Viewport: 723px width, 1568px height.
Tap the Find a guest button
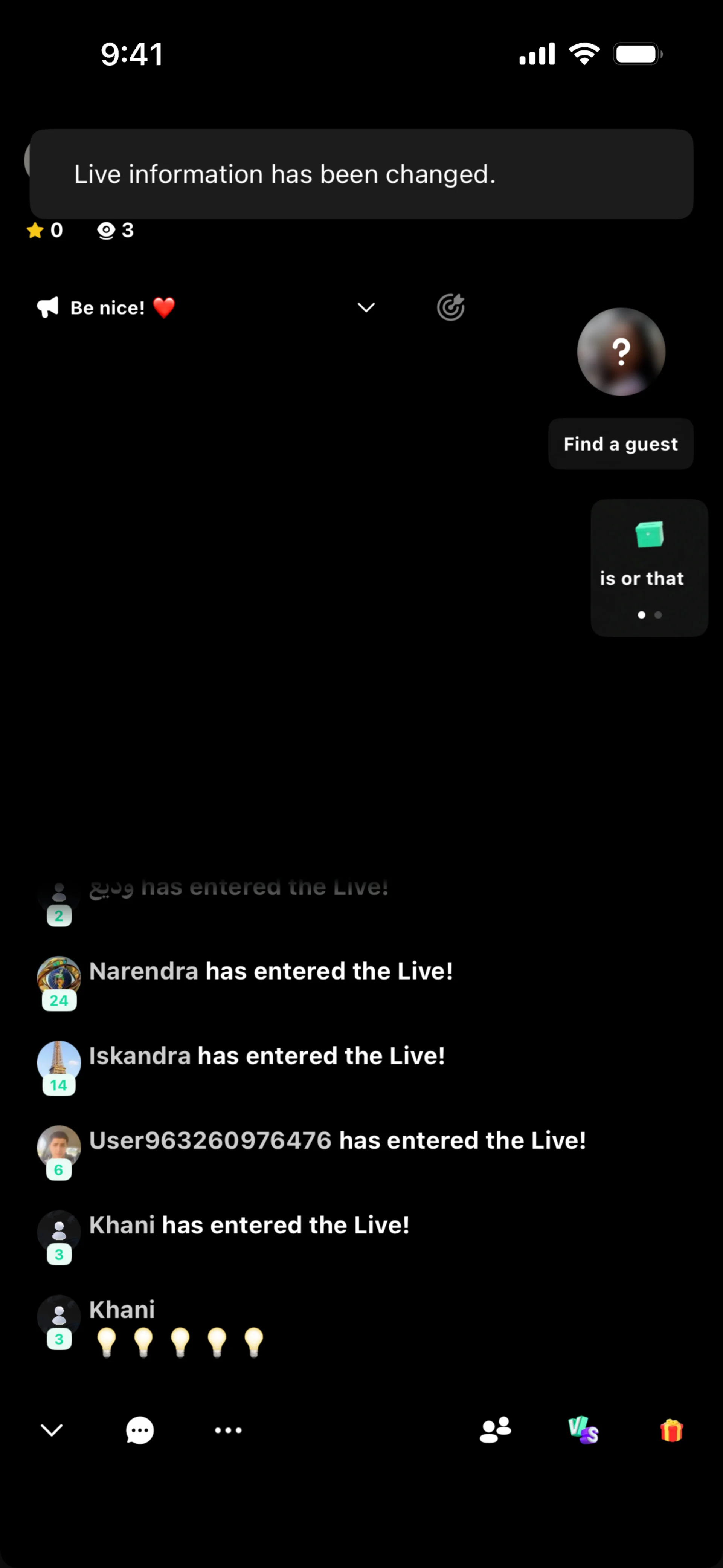pyautogui.click(x=620, y=444)
